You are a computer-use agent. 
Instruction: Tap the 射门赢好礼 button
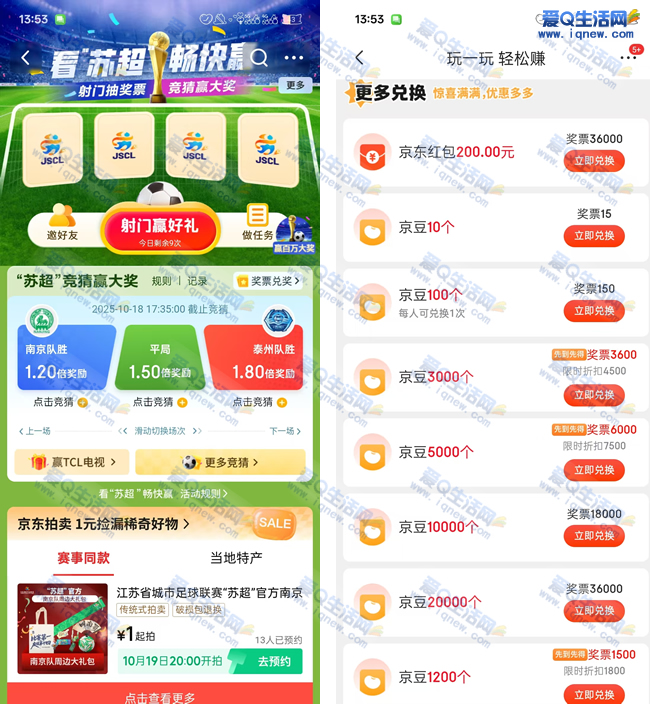pyautogui.click(x=152, y=228)
